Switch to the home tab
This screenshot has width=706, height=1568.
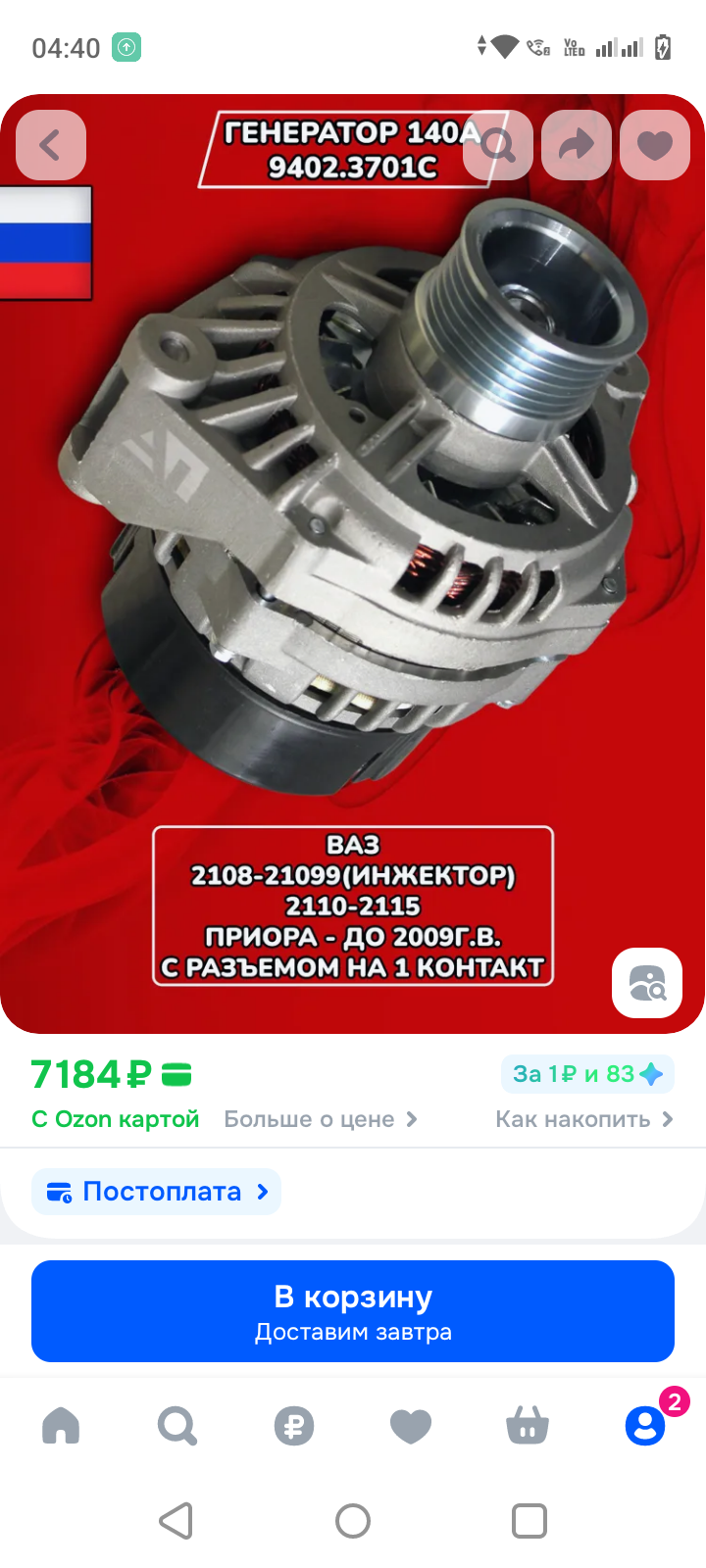(x=61, y=1426)
